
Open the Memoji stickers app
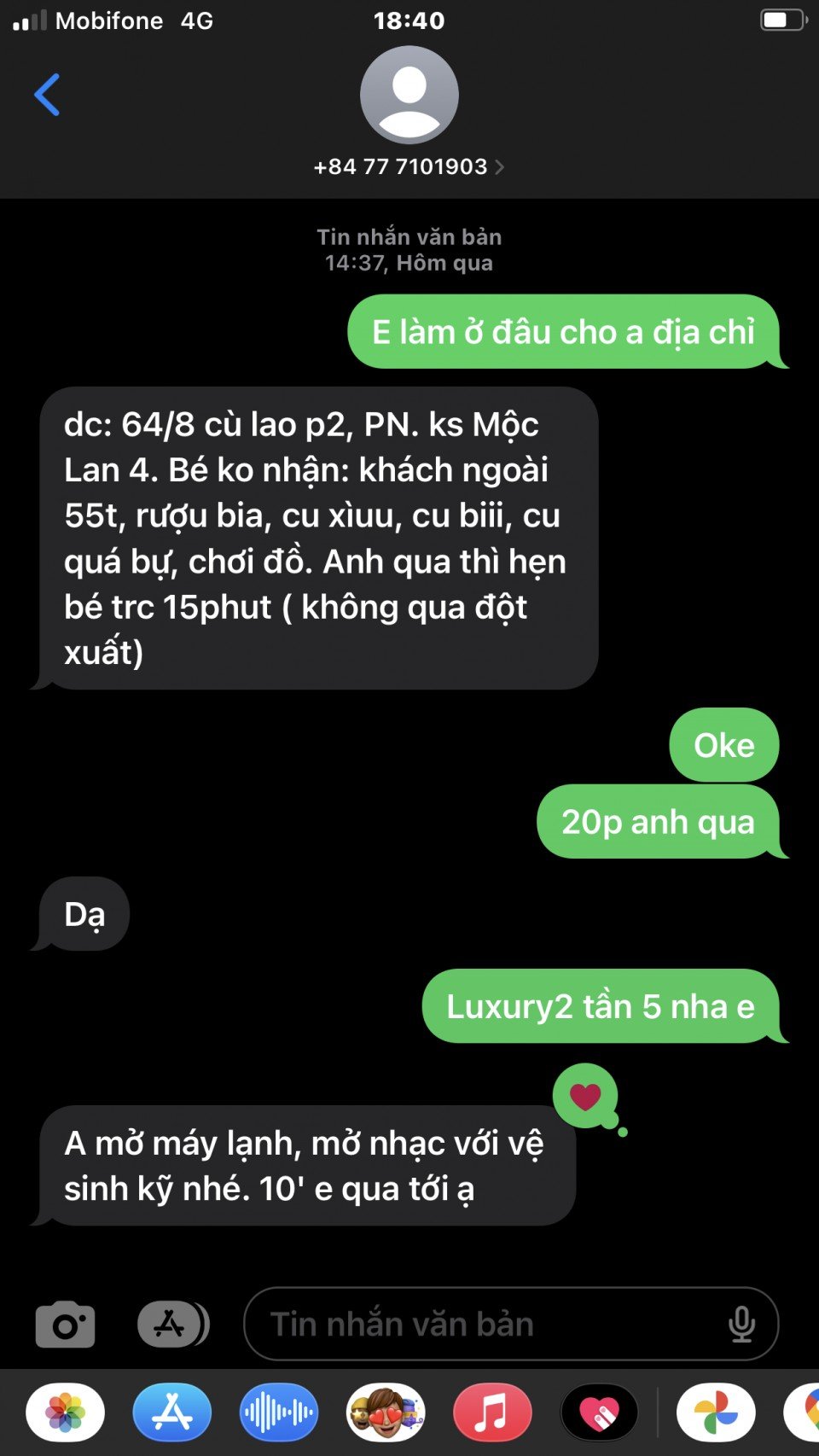[386, 1412]
